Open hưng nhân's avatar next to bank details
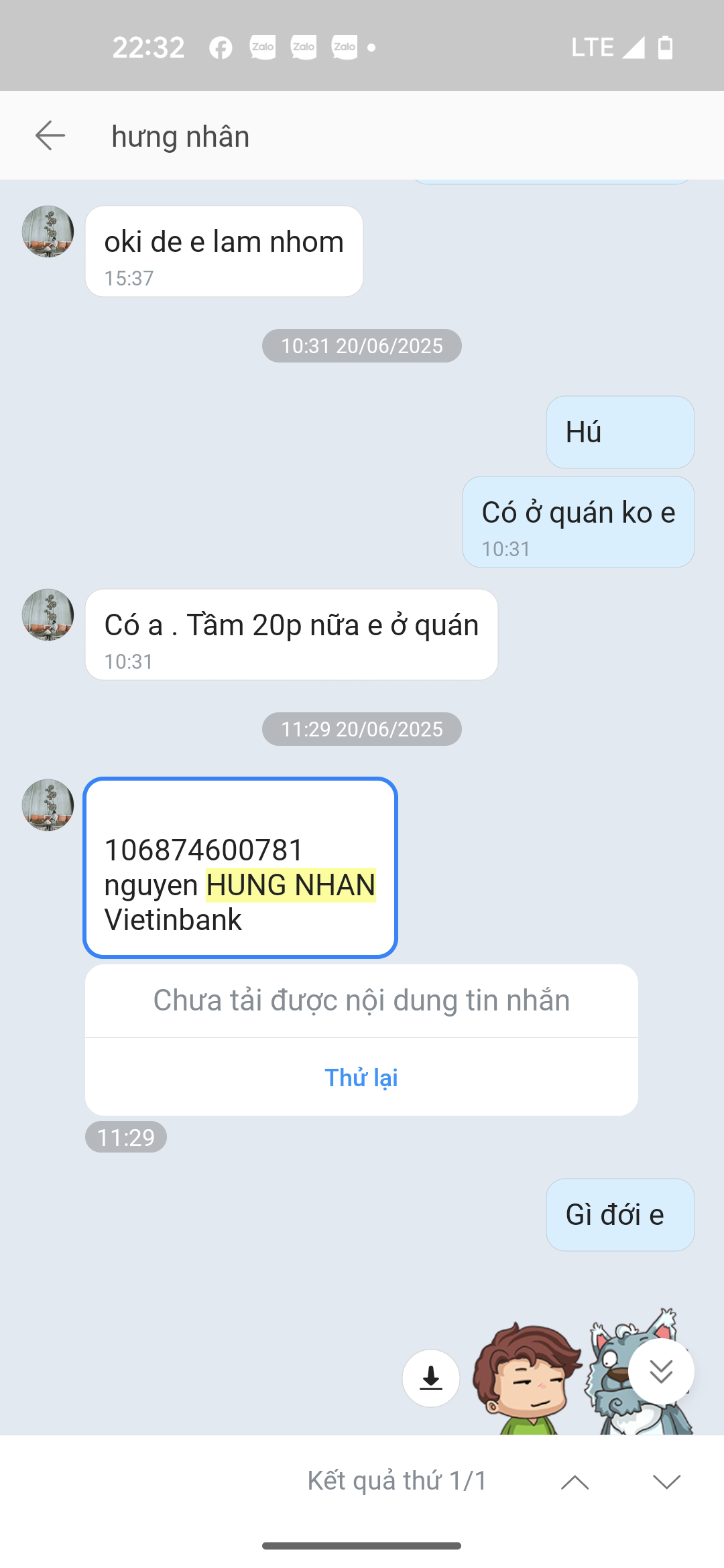Image resolution: width=724 pixels, height=1568 pixels. [x=48, y=805]
